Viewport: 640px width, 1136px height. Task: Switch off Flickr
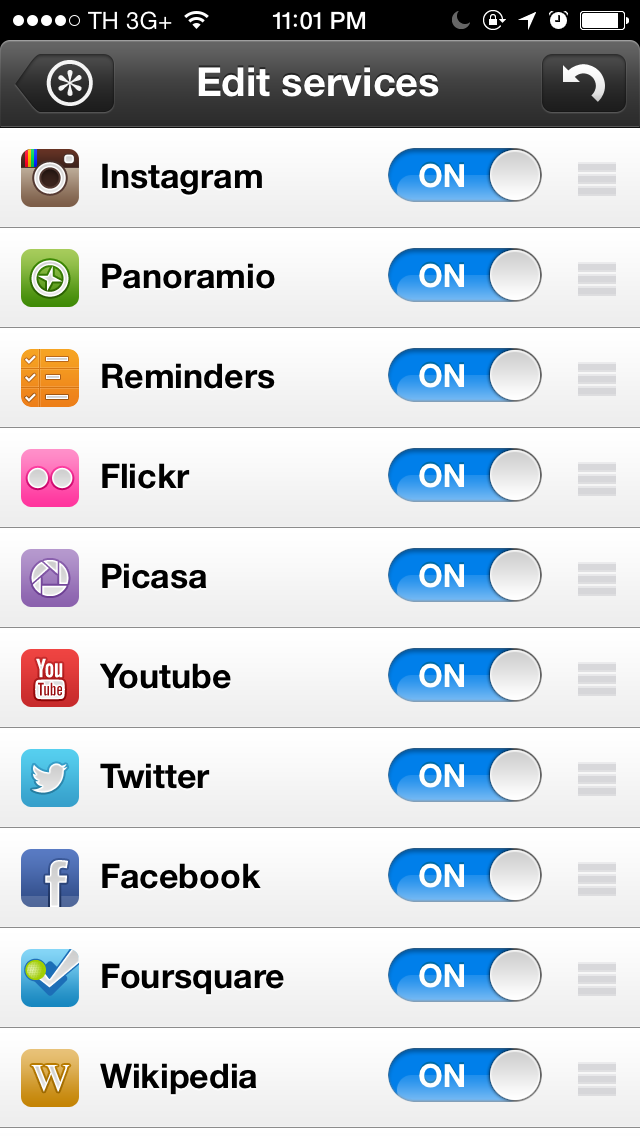coord(465,475)
